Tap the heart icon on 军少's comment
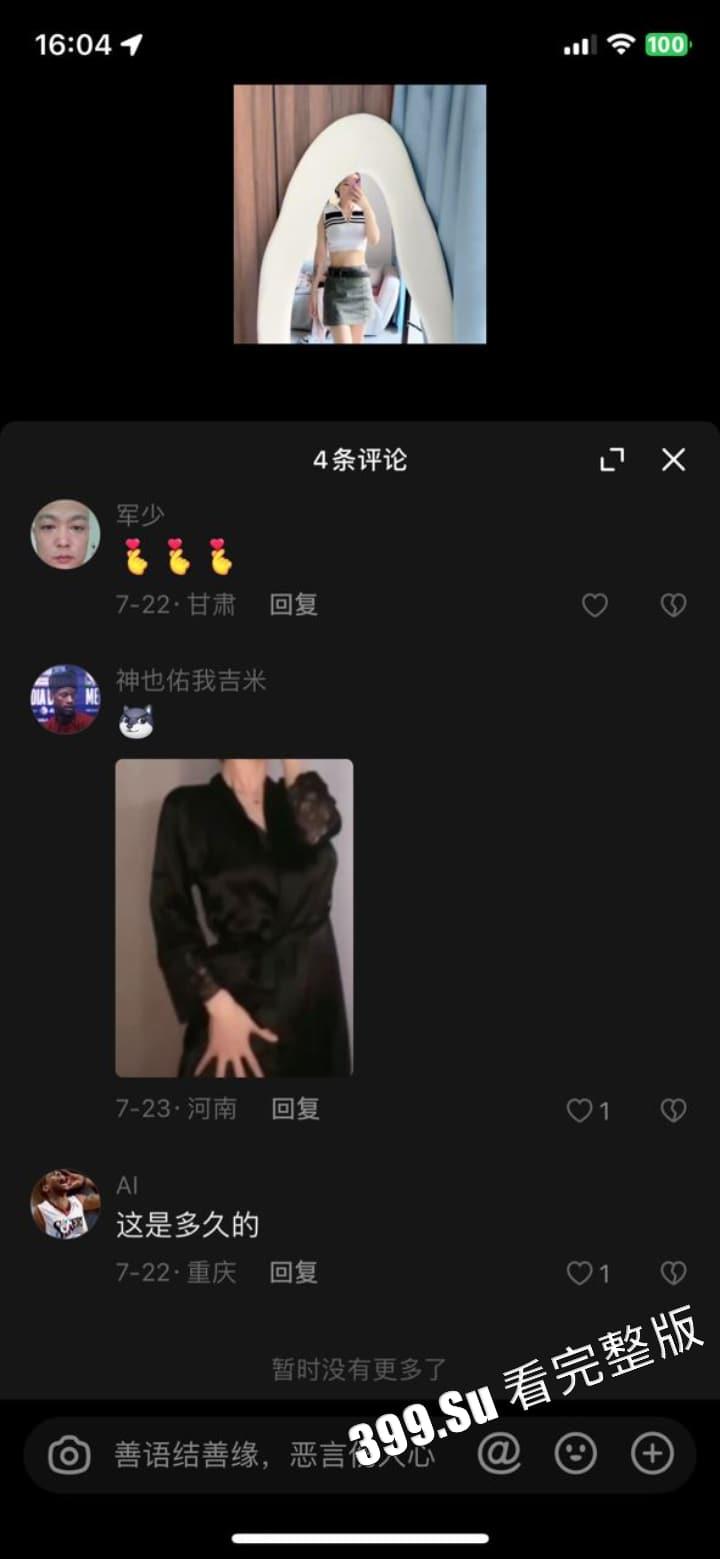Image resolution: width=720 pixels, height=1559 pixels. pos(594,606)
